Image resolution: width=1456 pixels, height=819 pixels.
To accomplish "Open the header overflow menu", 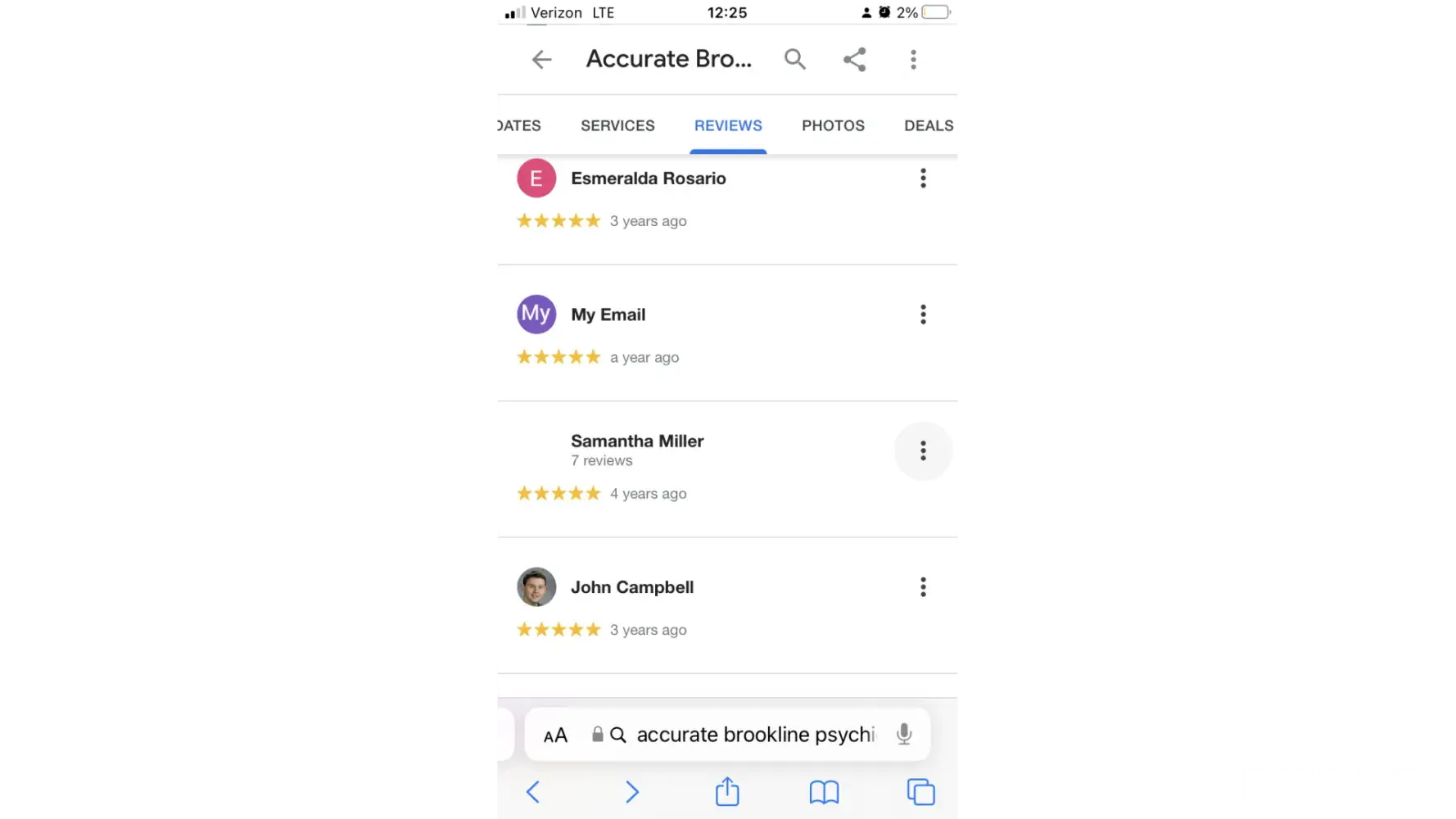I will pyautogui.click(x=913, y=59).
